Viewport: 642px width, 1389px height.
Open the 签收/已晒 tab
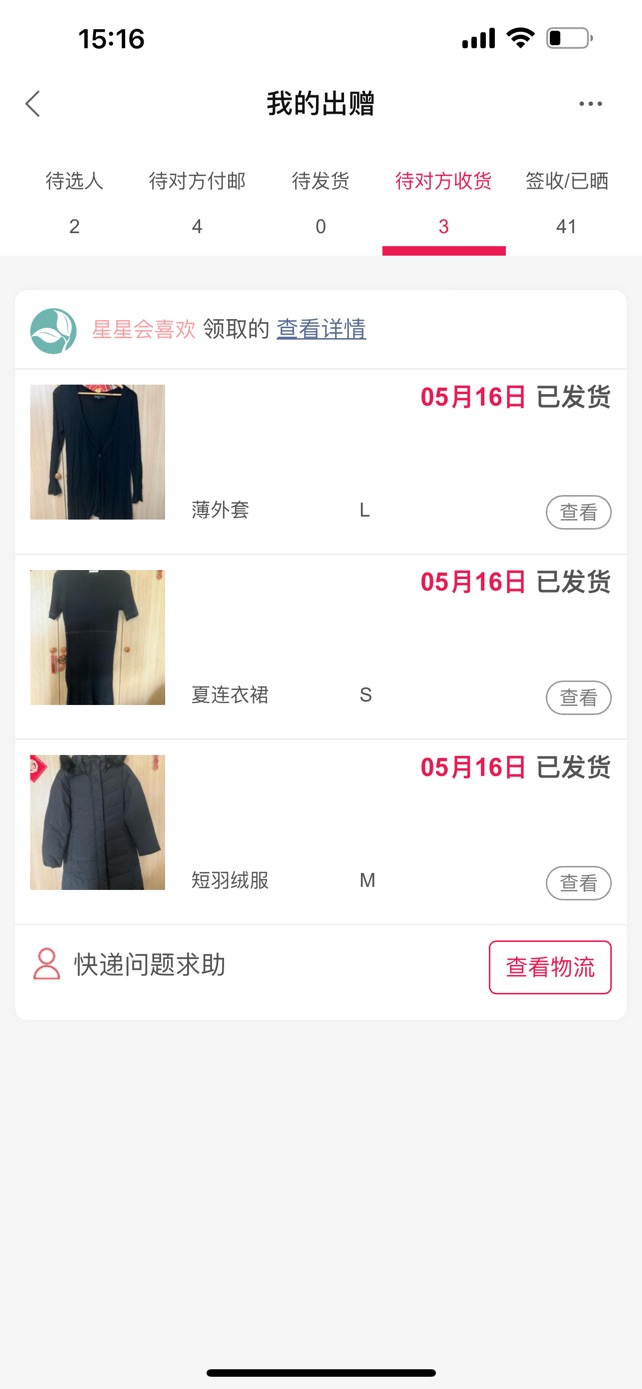567,204
